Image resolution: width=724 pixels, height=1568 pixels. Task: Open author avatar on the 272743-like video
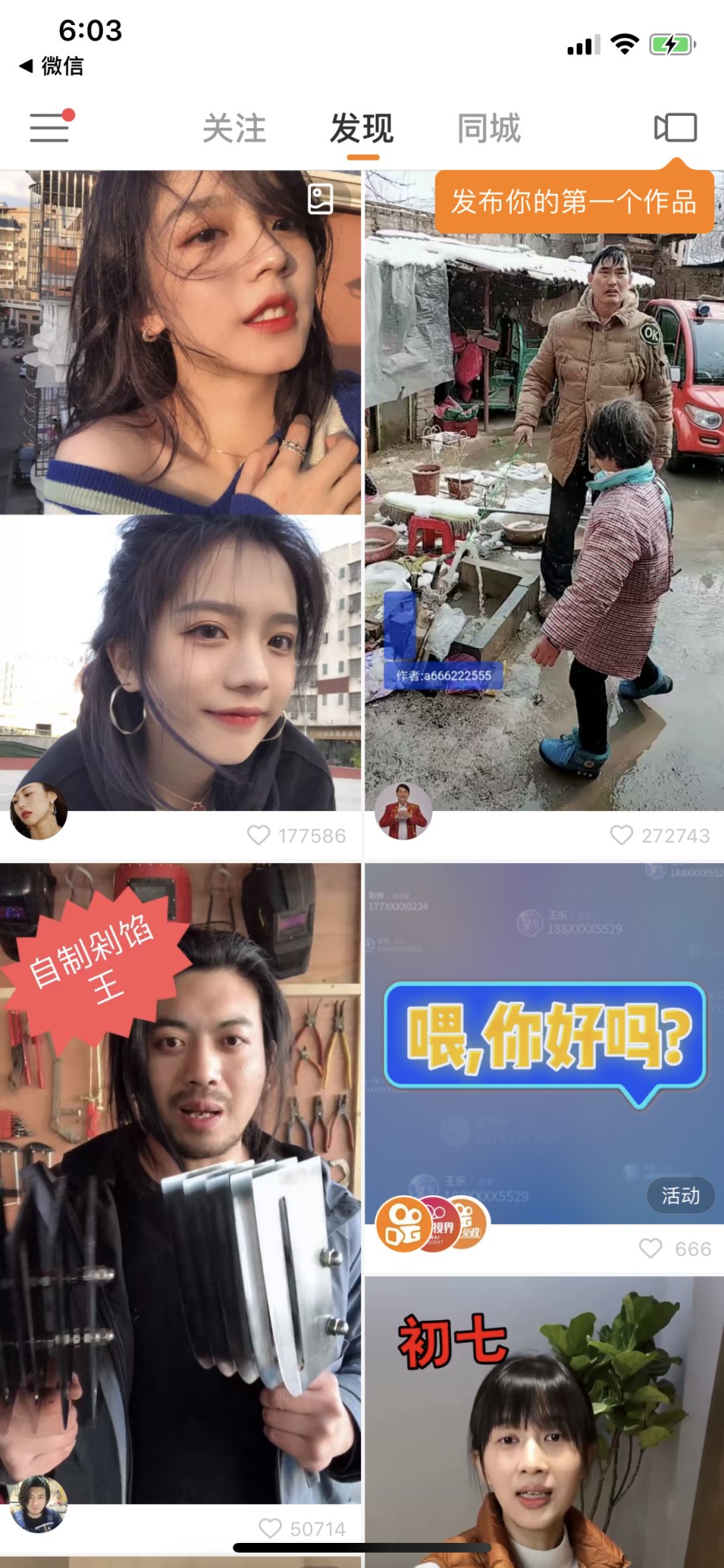point(403,810)
